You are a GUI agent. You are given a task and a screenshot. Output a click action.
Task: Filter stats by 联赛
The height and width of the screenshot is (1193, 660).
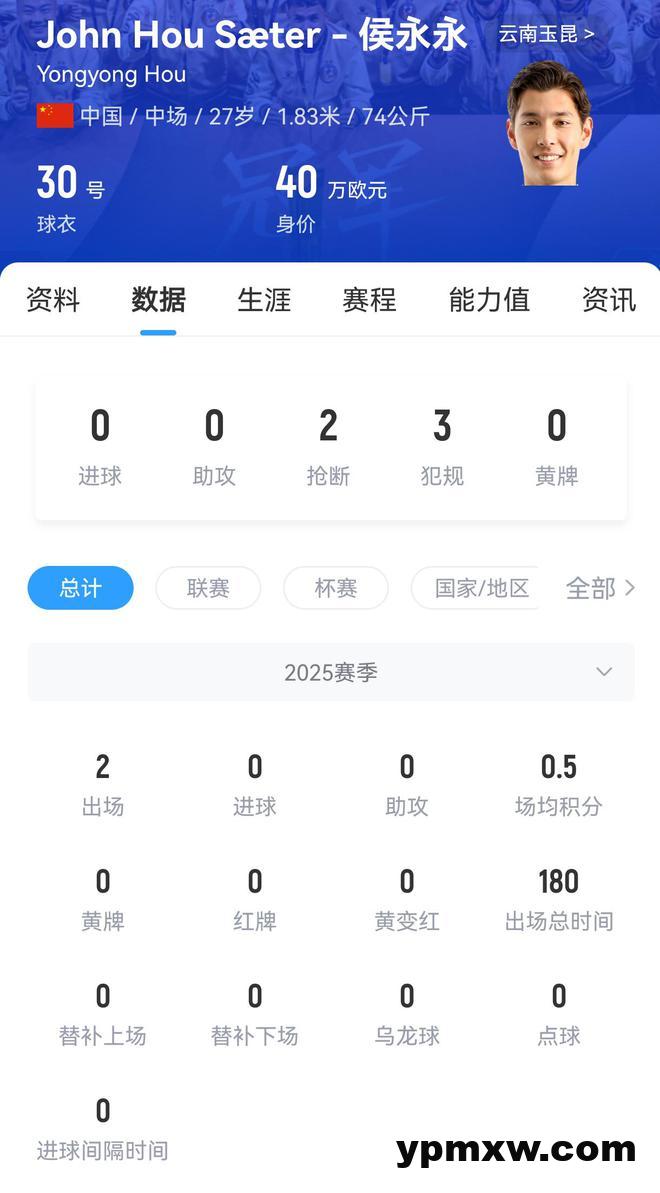[208, 588]
